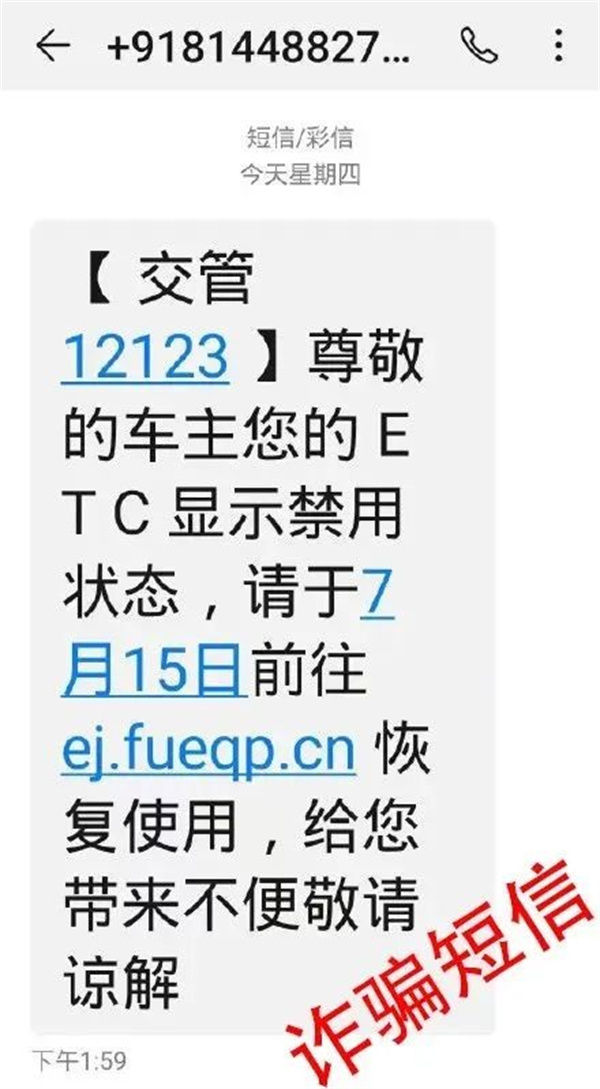Go back to the message list

pyautogui.click(x=52, y=46)
